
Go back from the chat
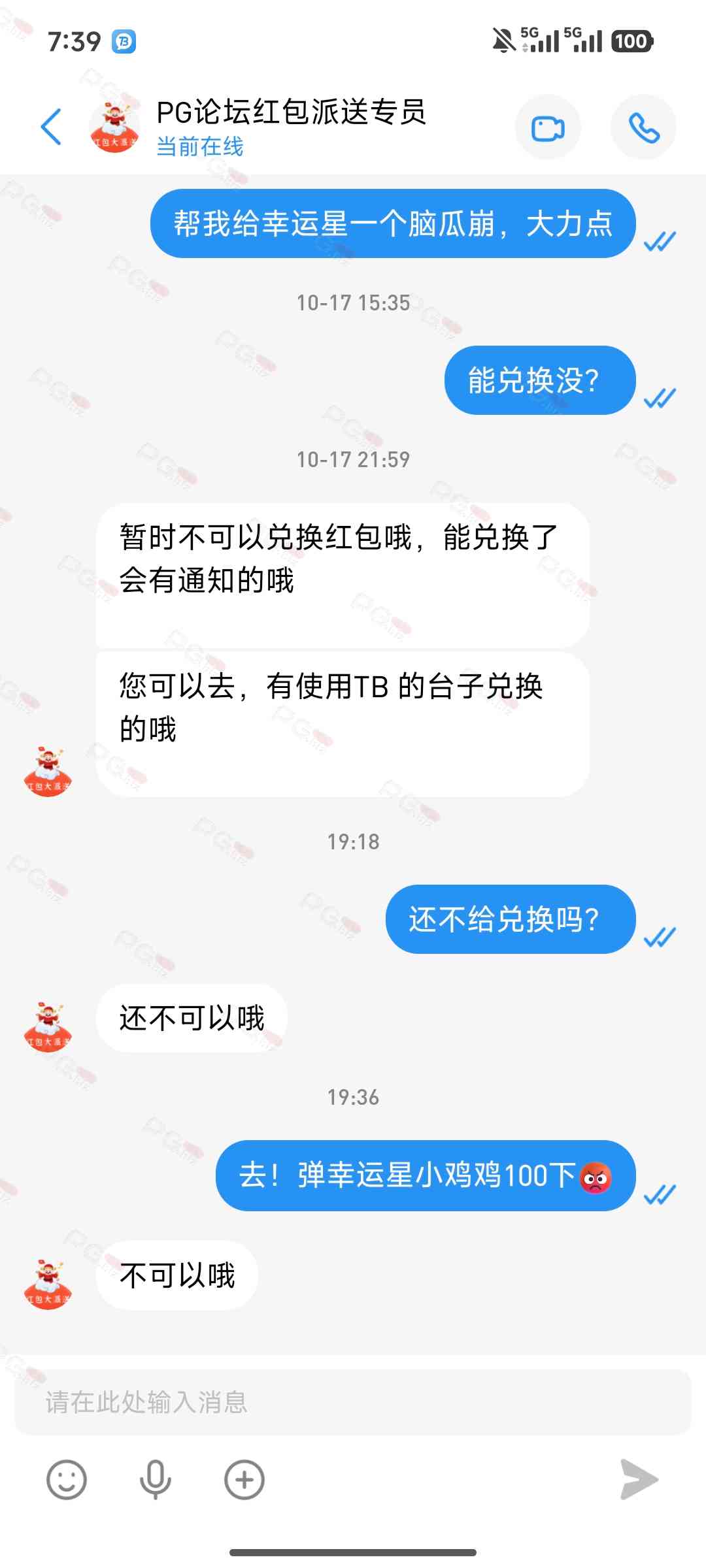pos(51,127)
